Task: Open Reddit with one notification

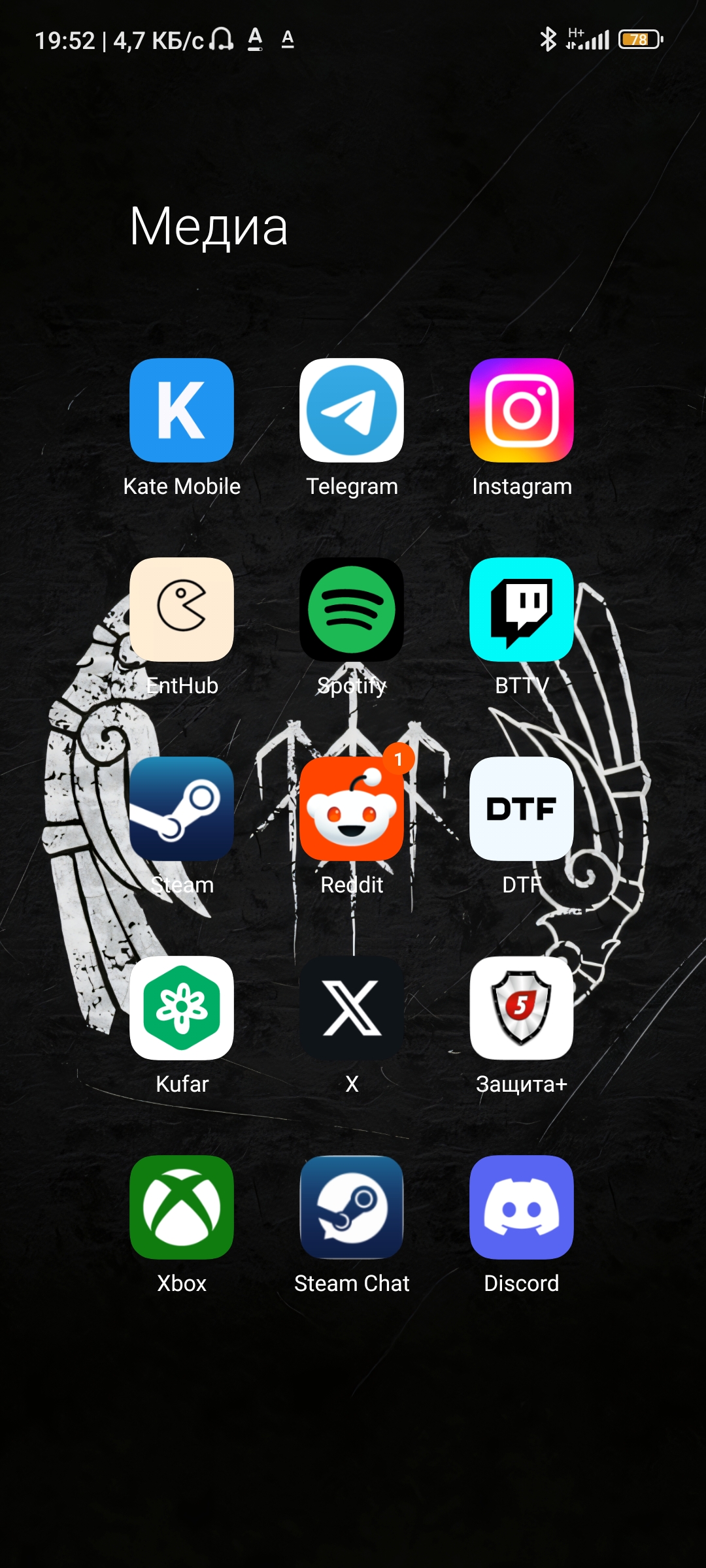Action: [352, 809]
